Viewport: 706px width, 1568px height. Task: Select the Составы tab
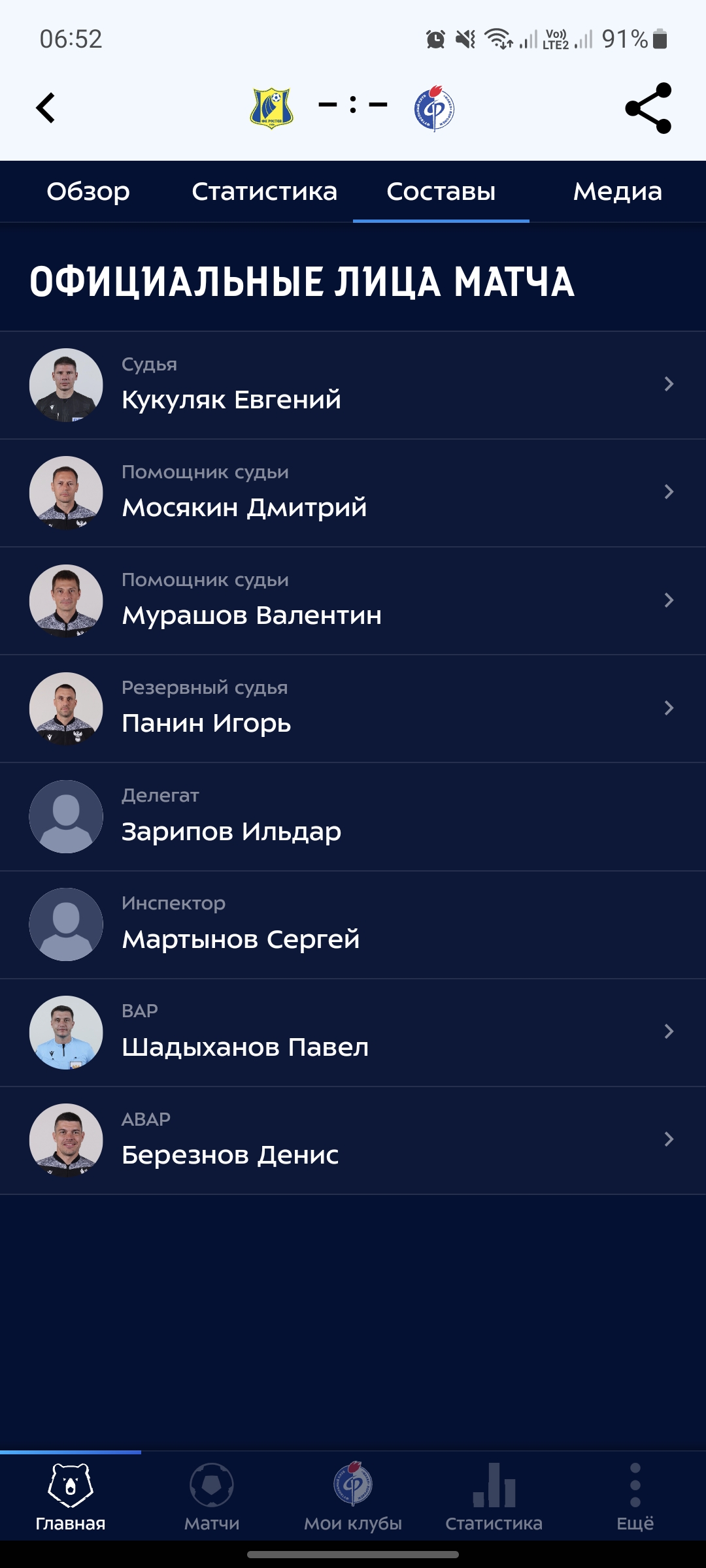(x=441, y=191)
